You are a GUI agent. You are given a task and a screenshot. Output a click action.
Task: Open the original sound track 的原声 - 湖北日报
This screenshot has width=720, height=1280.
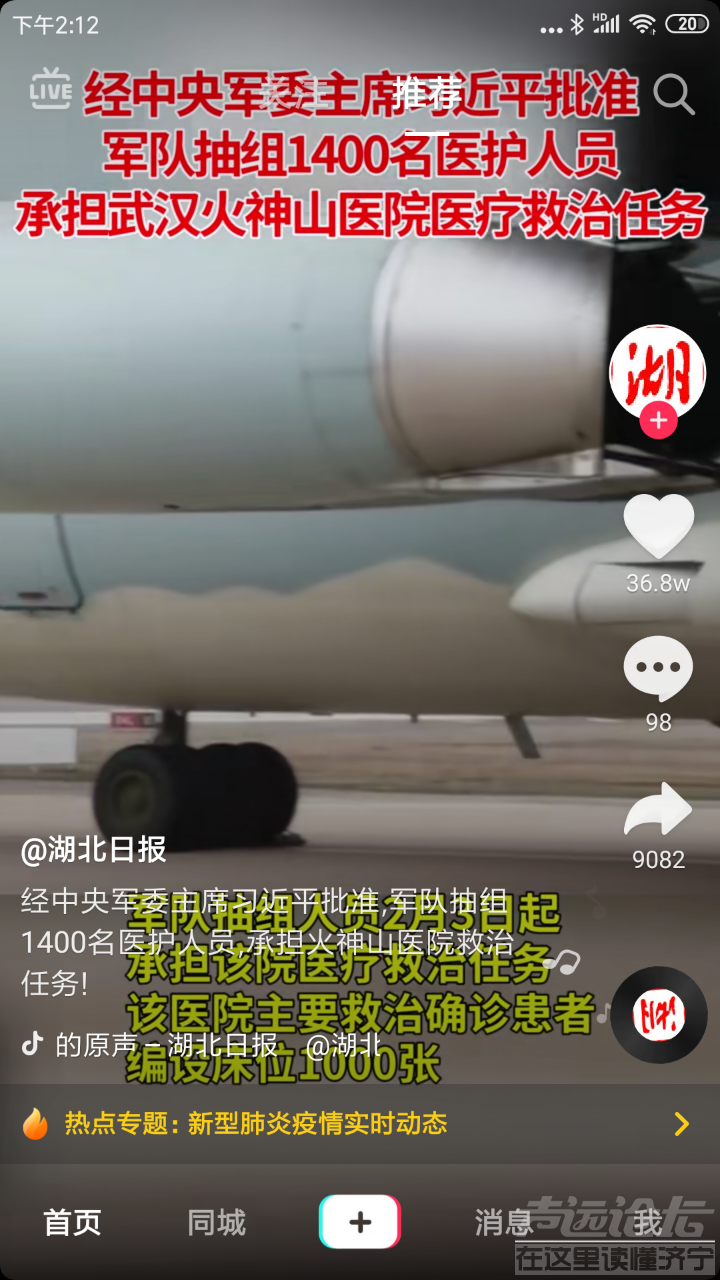(x=165, y=1045)
